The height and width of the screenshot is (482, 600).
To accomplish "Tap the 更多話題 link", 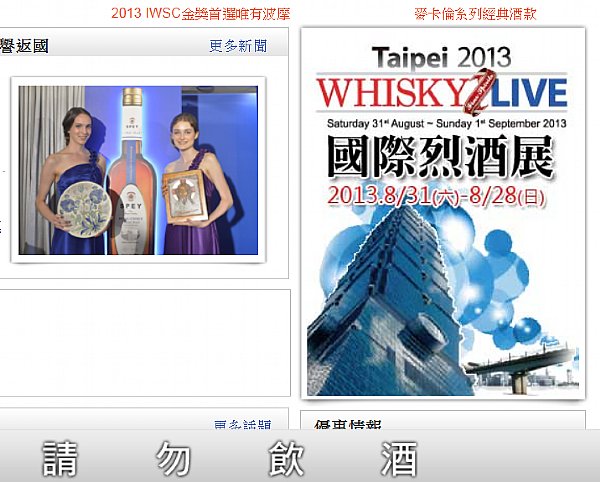I will tap(243, 425).
